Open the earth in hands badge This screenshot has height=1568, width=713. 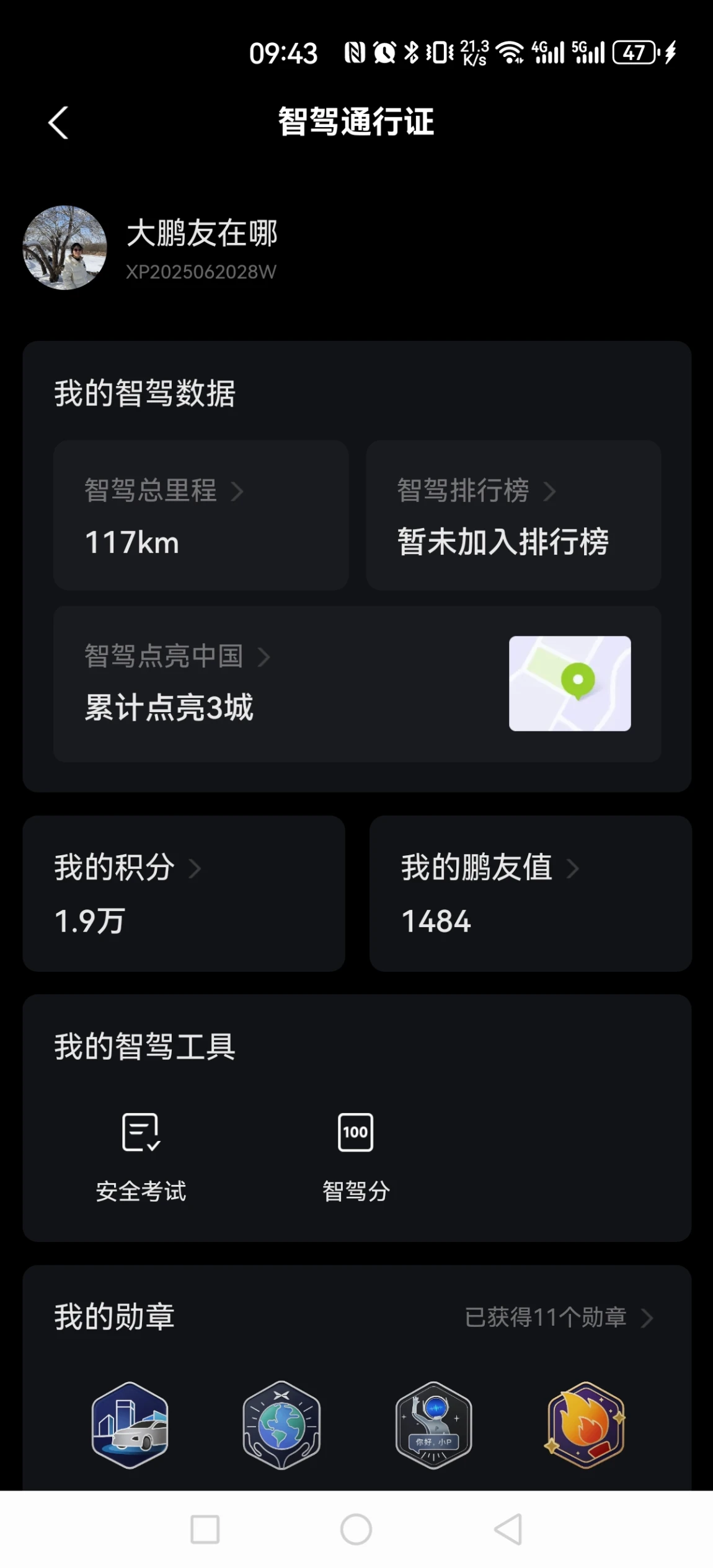[x=281, y=1425]
